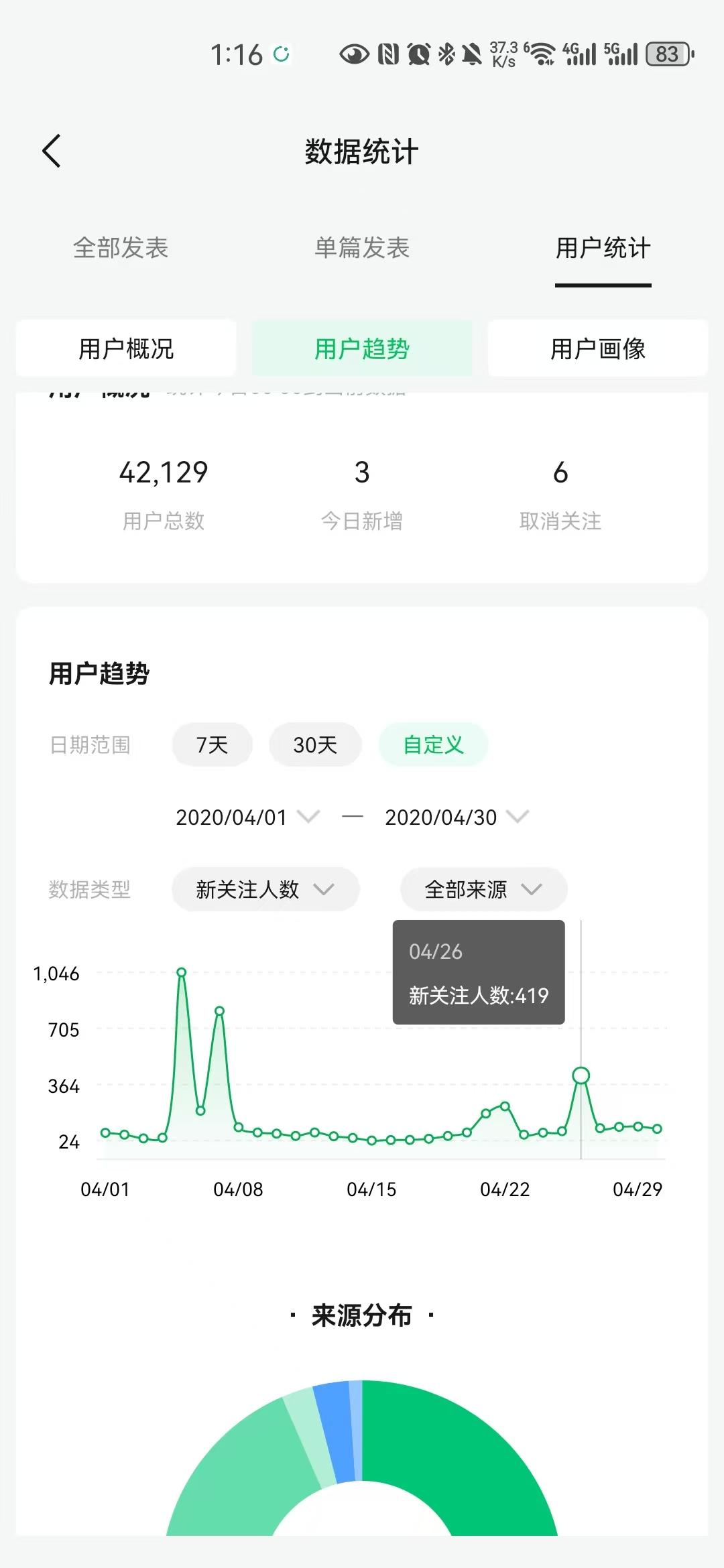The height and width of the screenshot is (1568, 724).
Task: Tap the 04/26 tooltip on the trend chart
Action: tap(479, 975)
